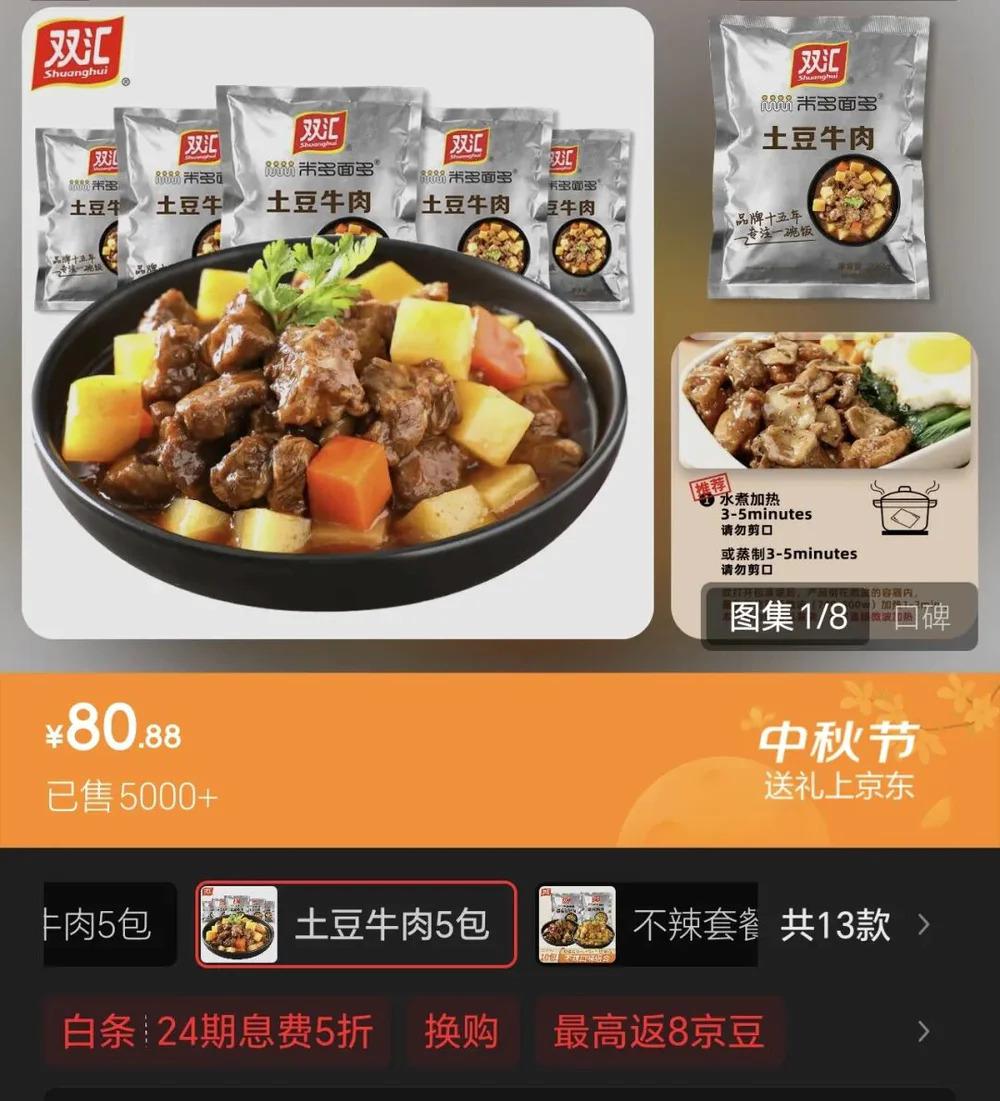Open the 图集 1/8 gallery tab
This screenshot has height=1101, width=1000.
pyautogui.click(x=786, y=616)
